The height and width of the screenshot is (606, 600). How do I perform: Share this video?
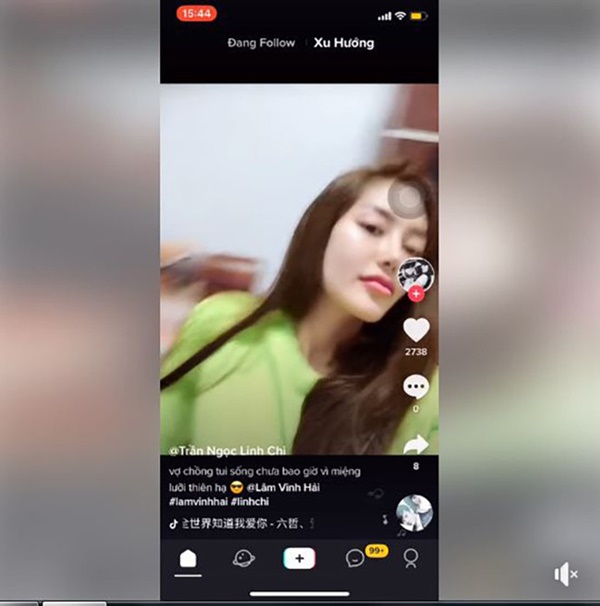pos(416,444)
